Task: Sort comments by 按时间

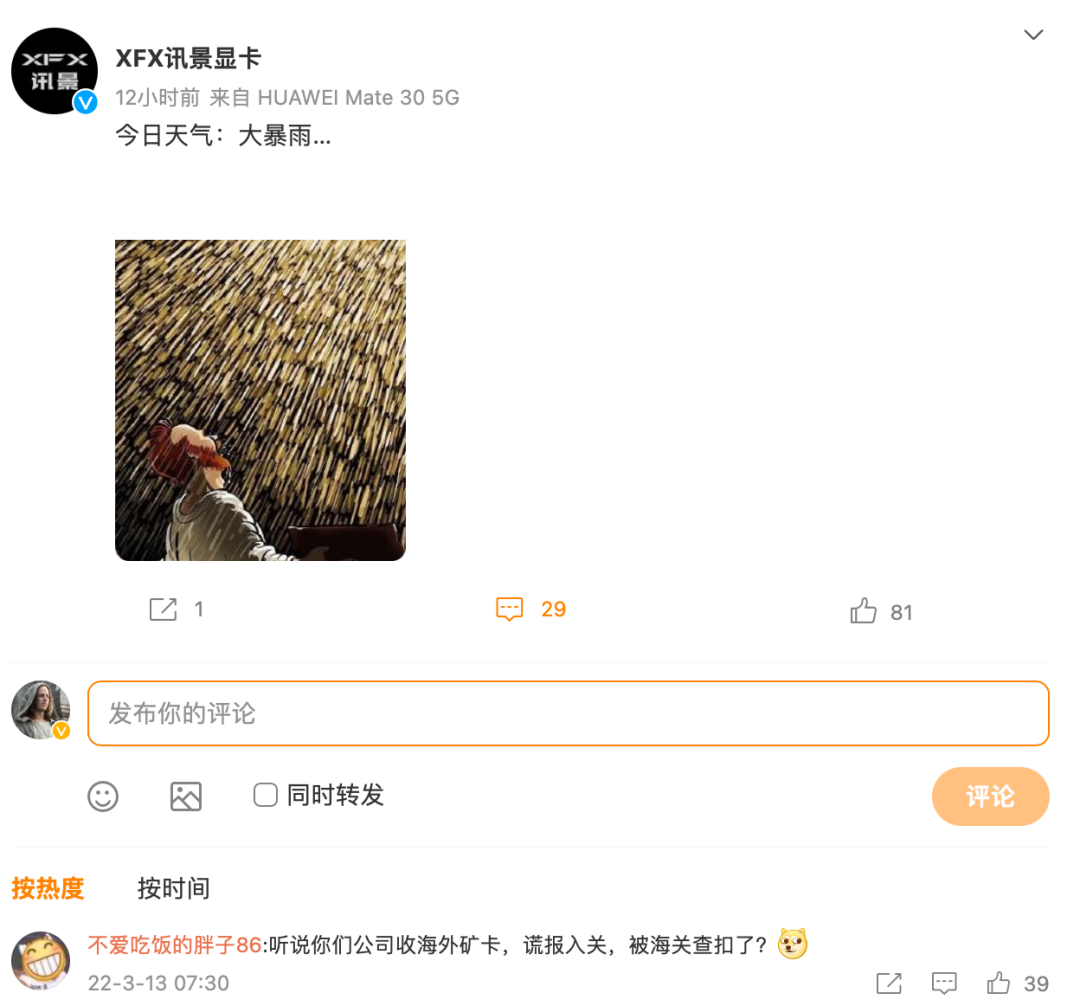Action: pyautogui.click(x=174, y=888)
